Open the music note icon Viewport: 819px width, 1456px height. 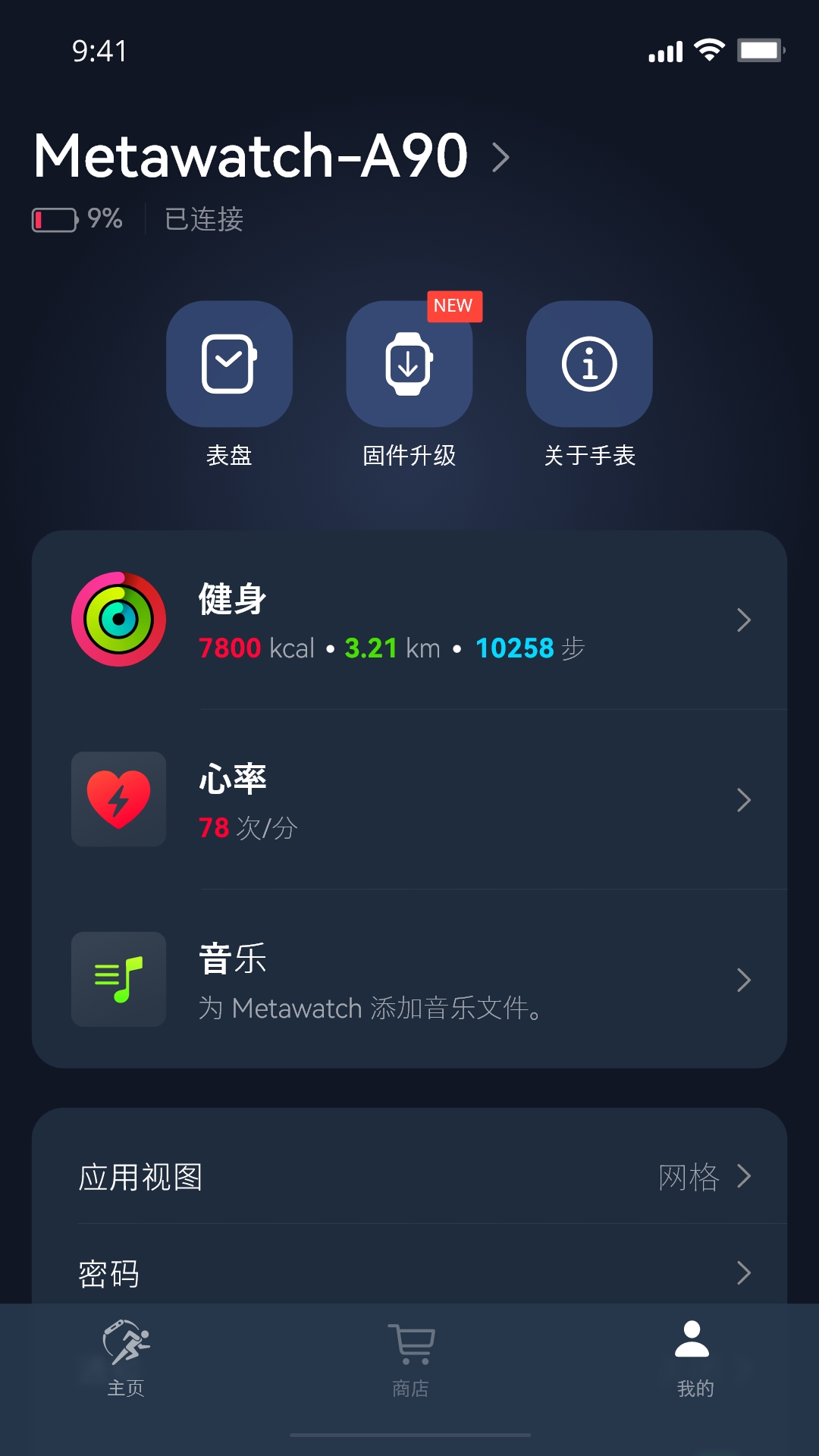118,980
